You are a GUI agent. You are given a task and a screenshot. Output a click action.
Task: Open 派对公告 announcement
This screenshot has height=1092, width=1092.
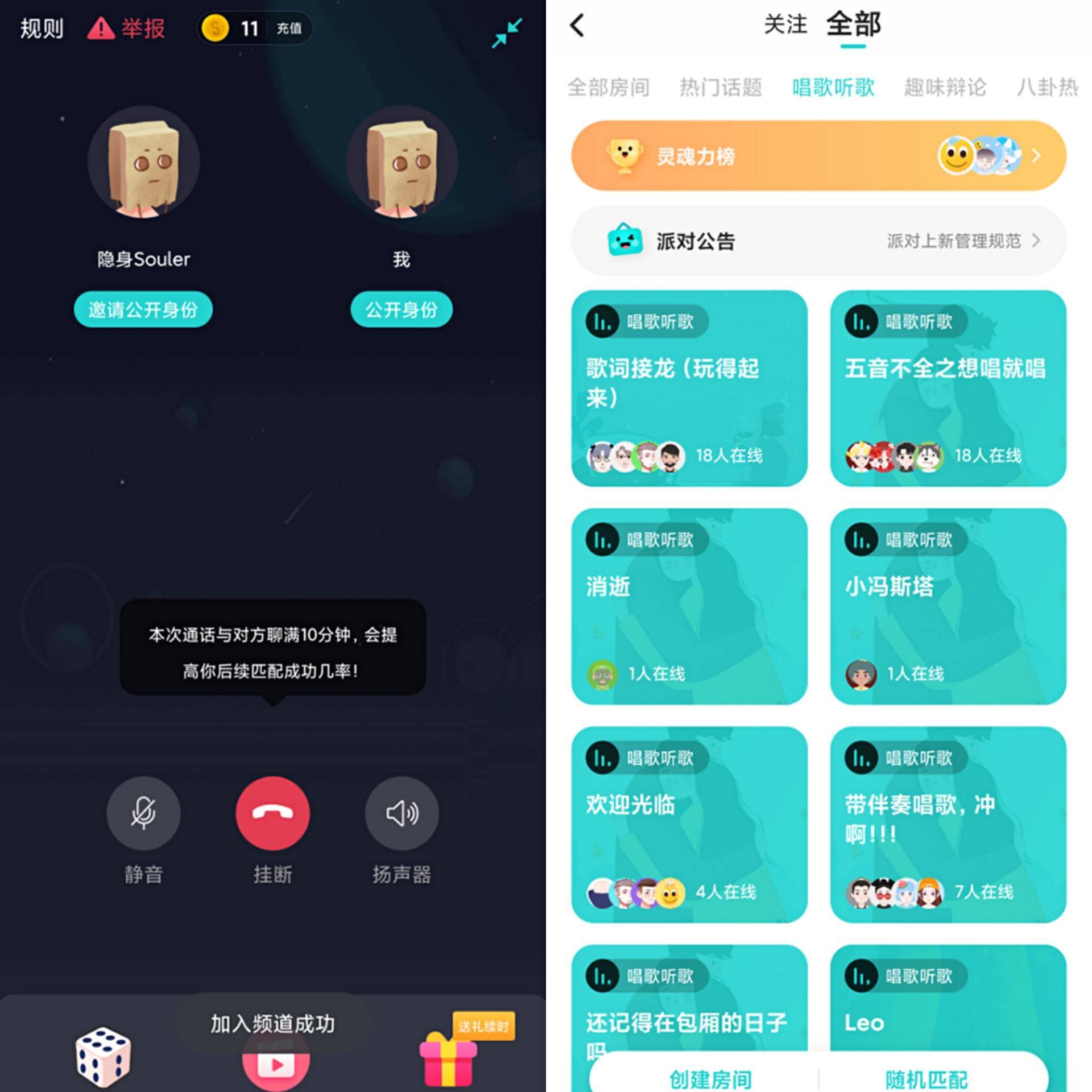818,241
